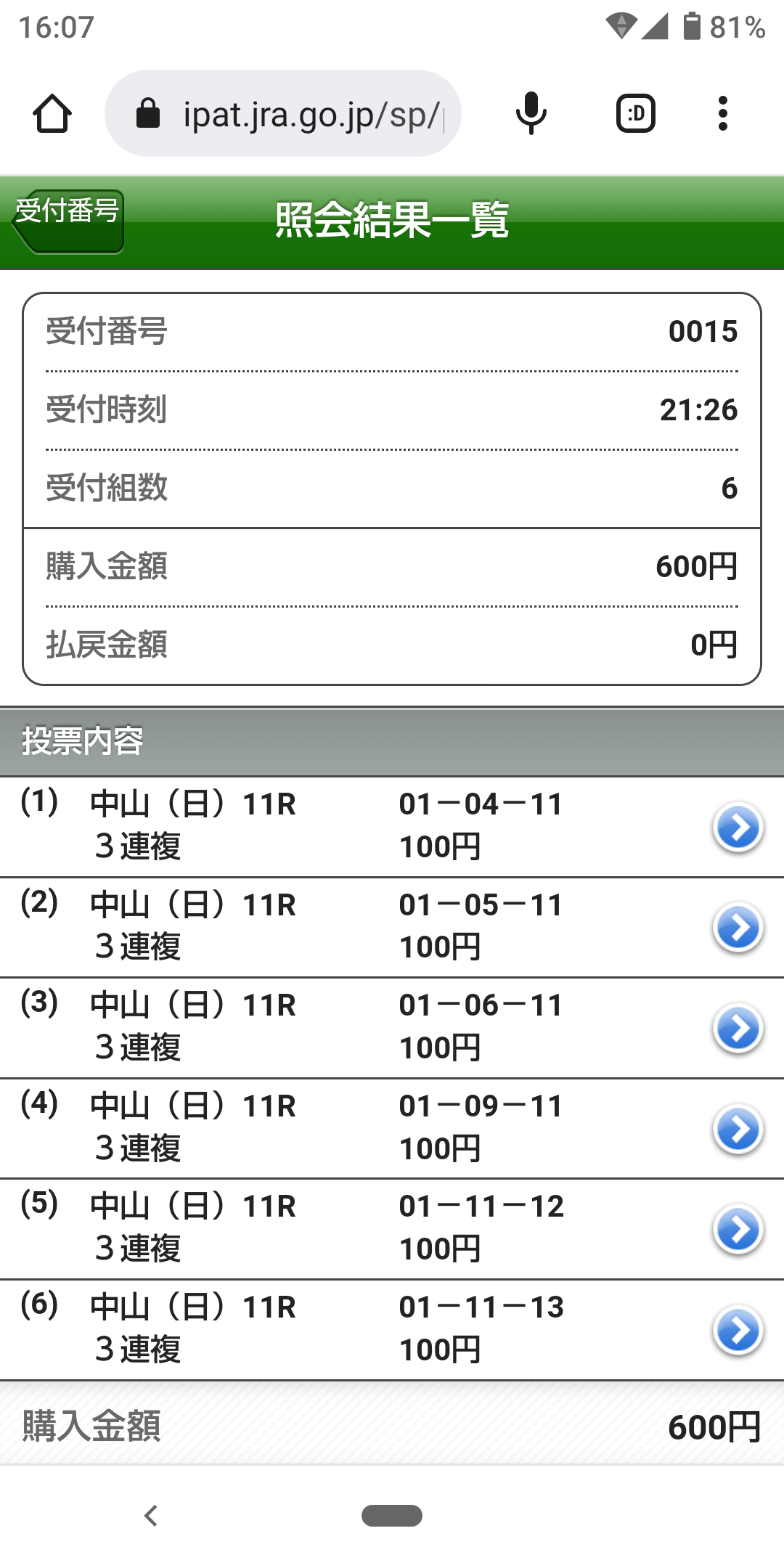This screenshot has height=1568, width=784.
Task: Open details for bet 01-04-11
Action: (738, 827)
